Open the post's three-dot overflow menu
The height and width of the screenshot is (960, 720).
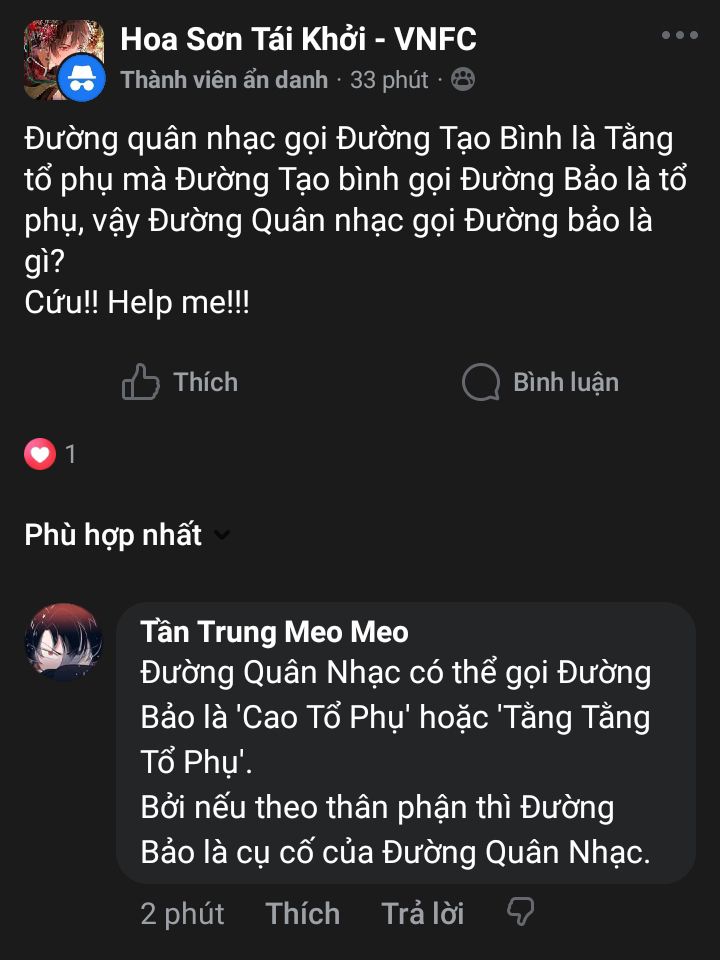(x=680, y=36)
